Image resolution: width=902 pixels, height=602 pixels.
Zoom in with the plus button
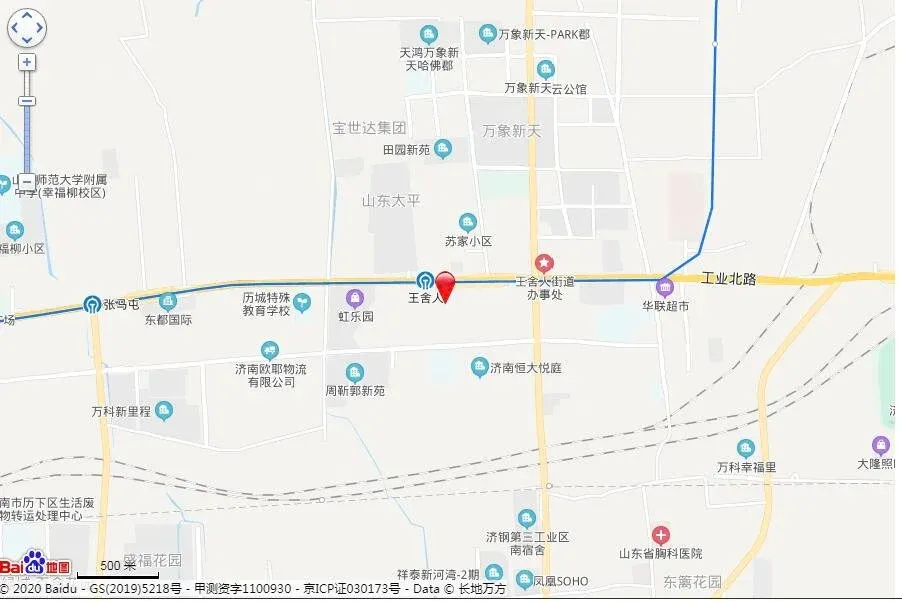pos(27,62)
